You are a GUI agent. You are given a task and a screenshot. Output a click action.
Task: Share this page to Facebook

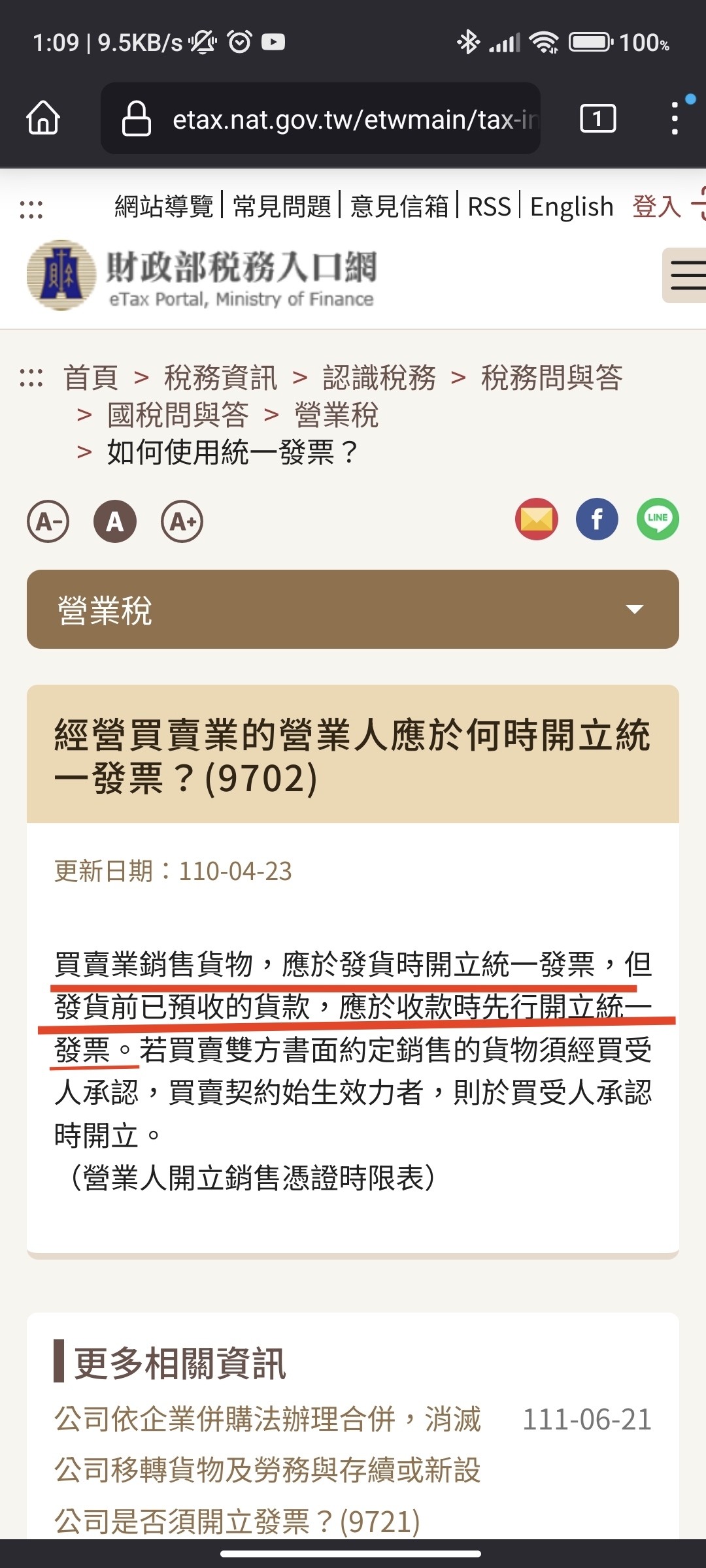tap(597, 519)
